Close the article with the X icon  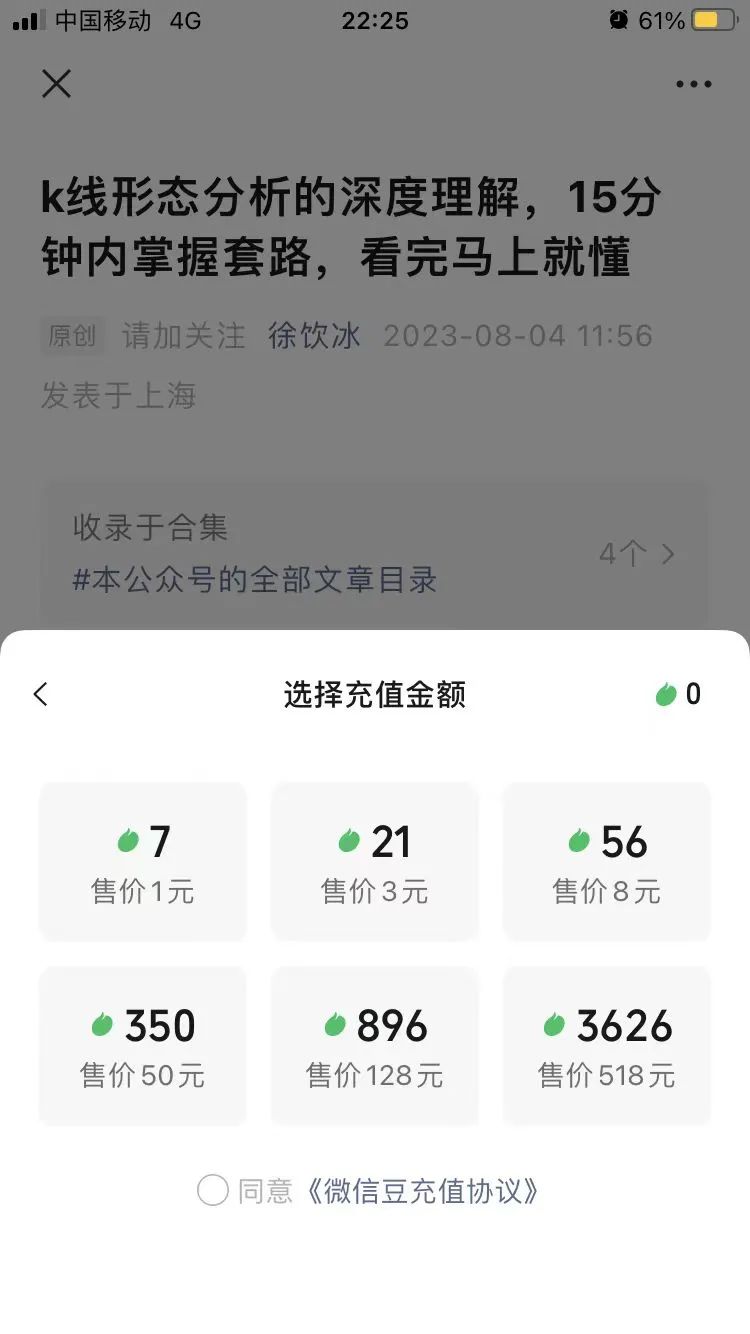57,84
